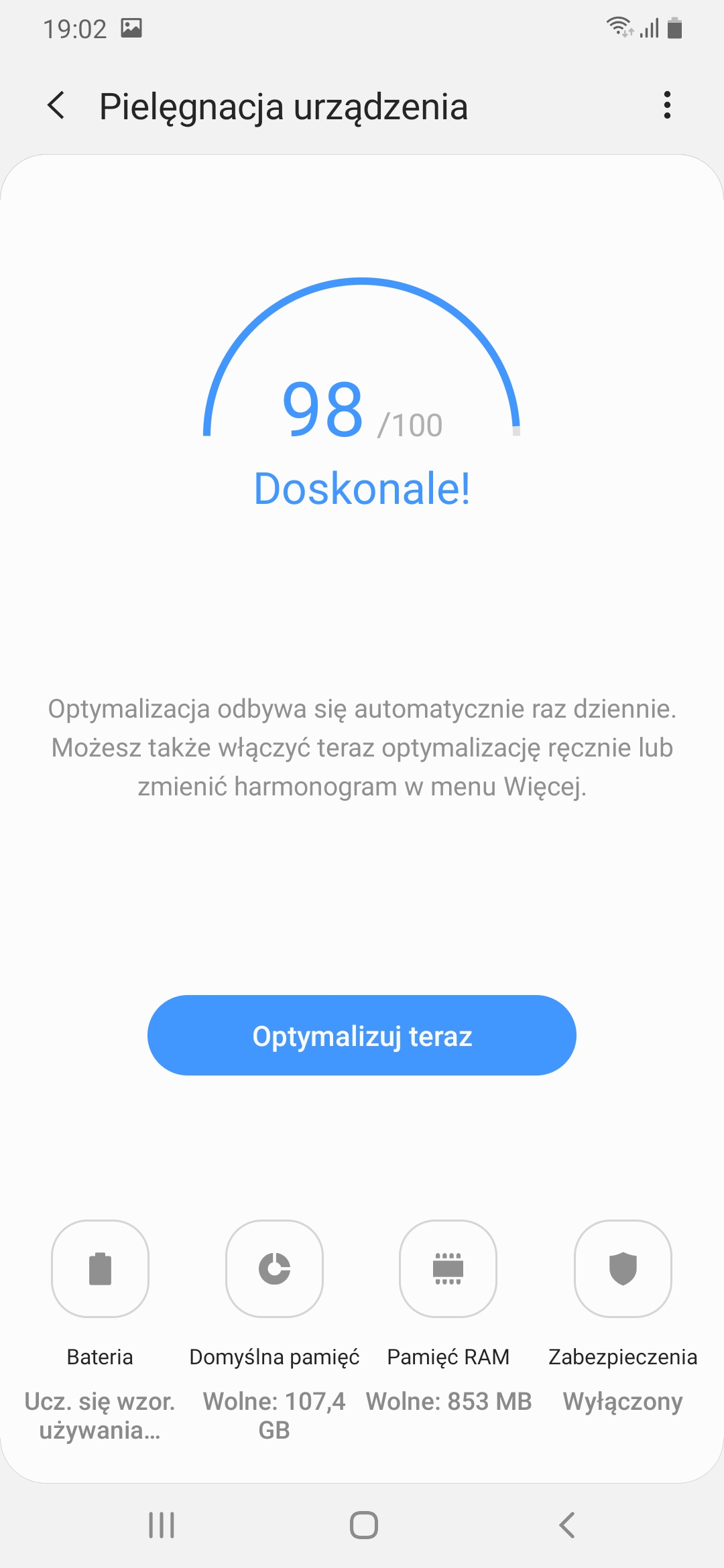This screenshot has width=724, height=1568.
Task: Open Bateria settings
Action: tap(100, 1268)
